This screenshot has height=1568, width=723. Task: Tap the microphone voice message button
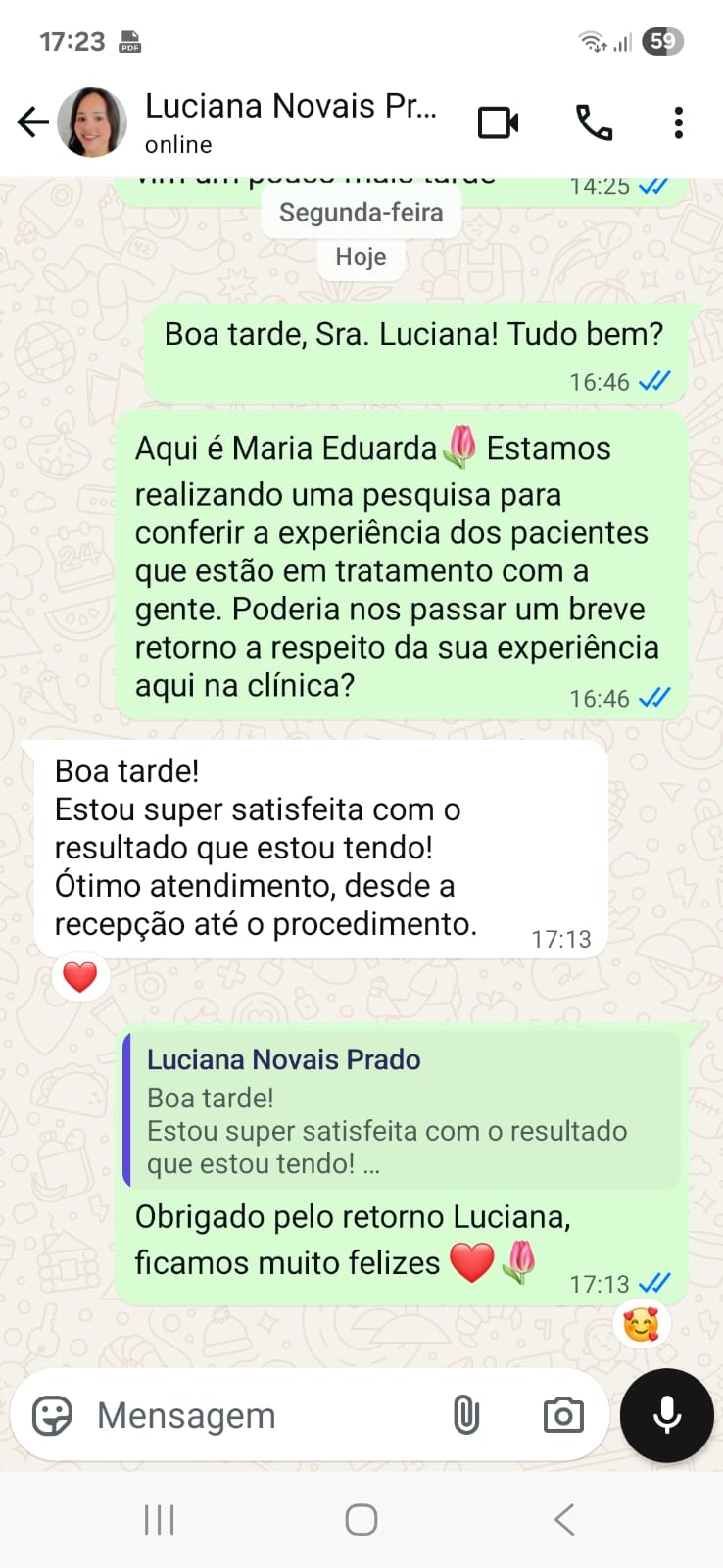(x=666, y=1415)
